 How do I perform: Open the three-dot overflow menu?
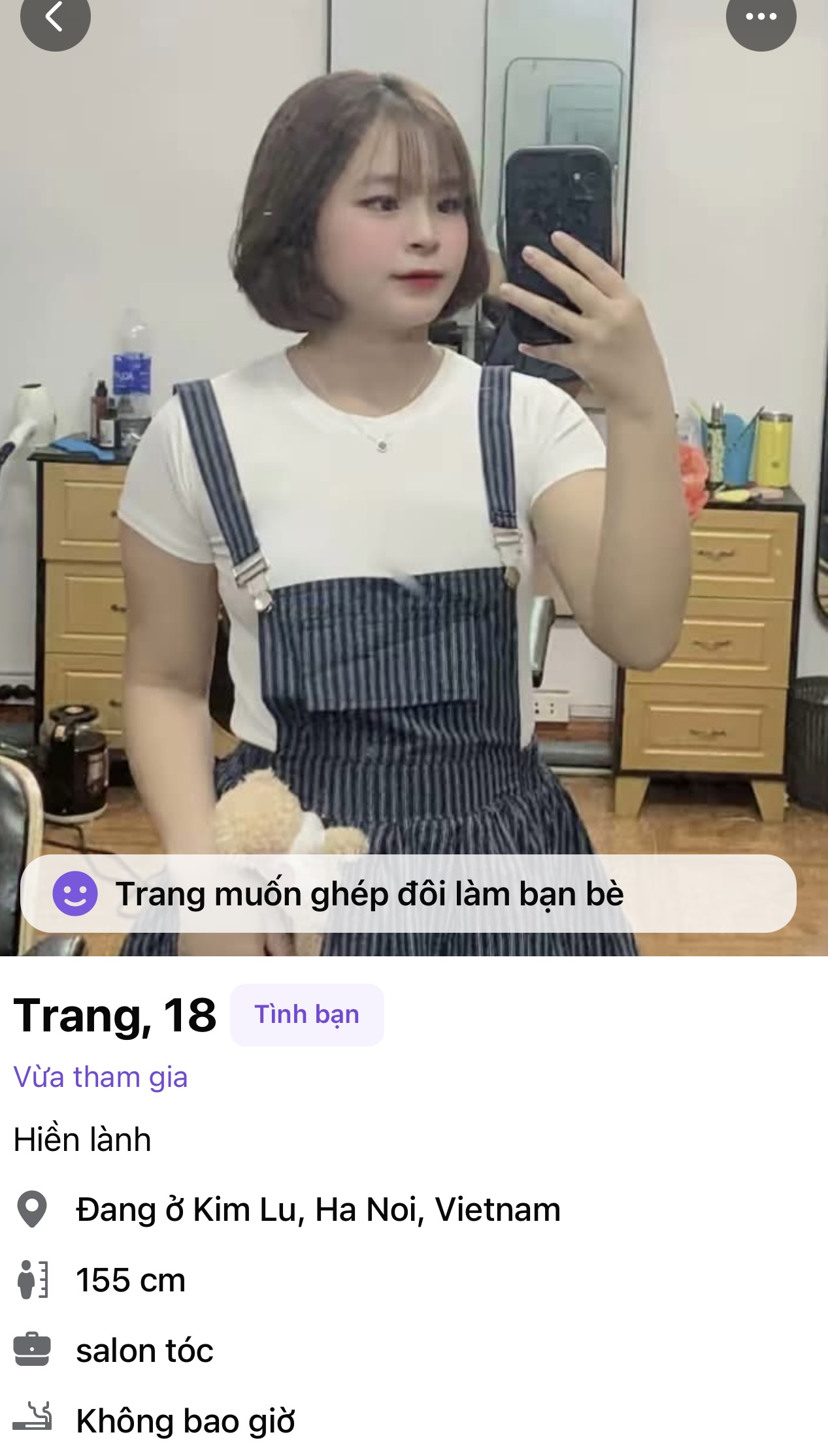(761, 17)
